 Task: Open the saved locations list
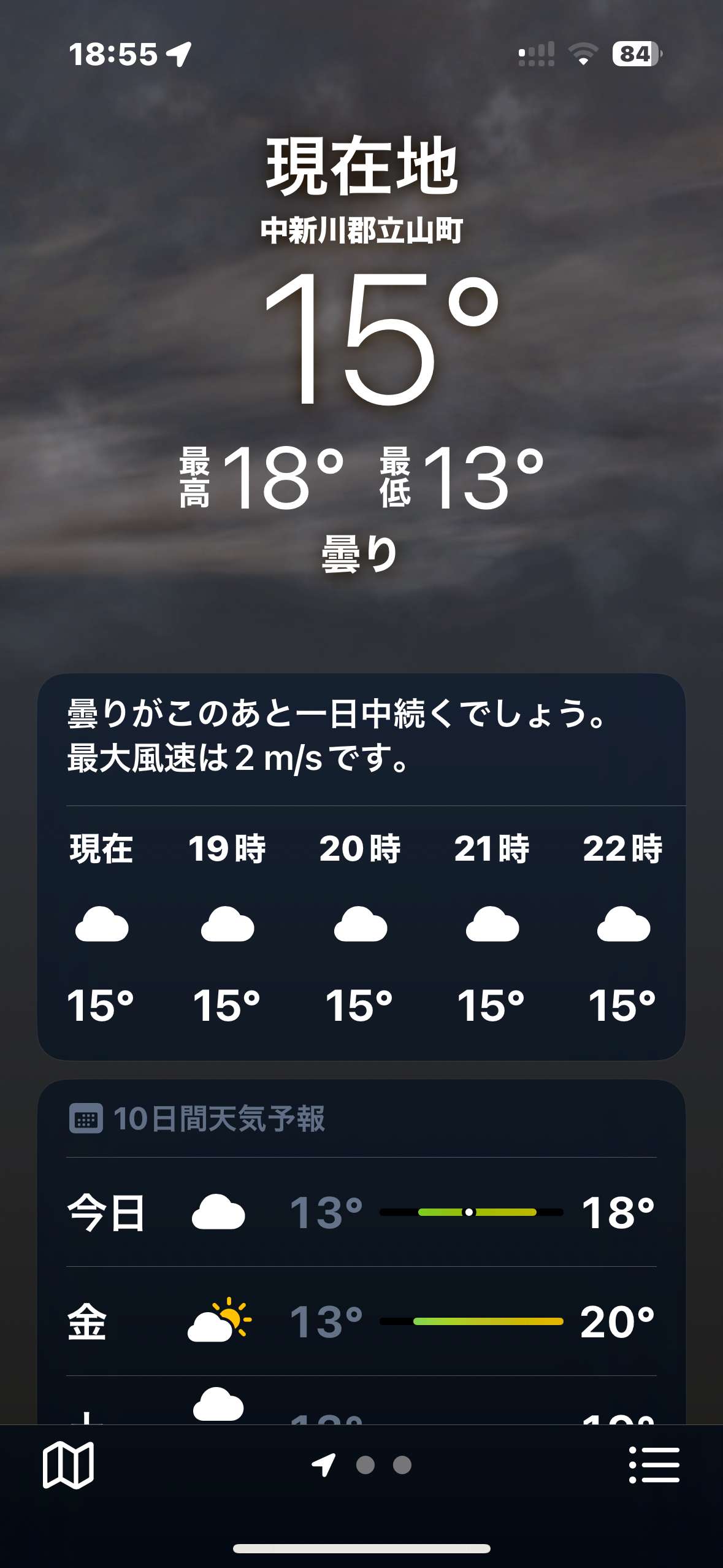point(654,1465)
